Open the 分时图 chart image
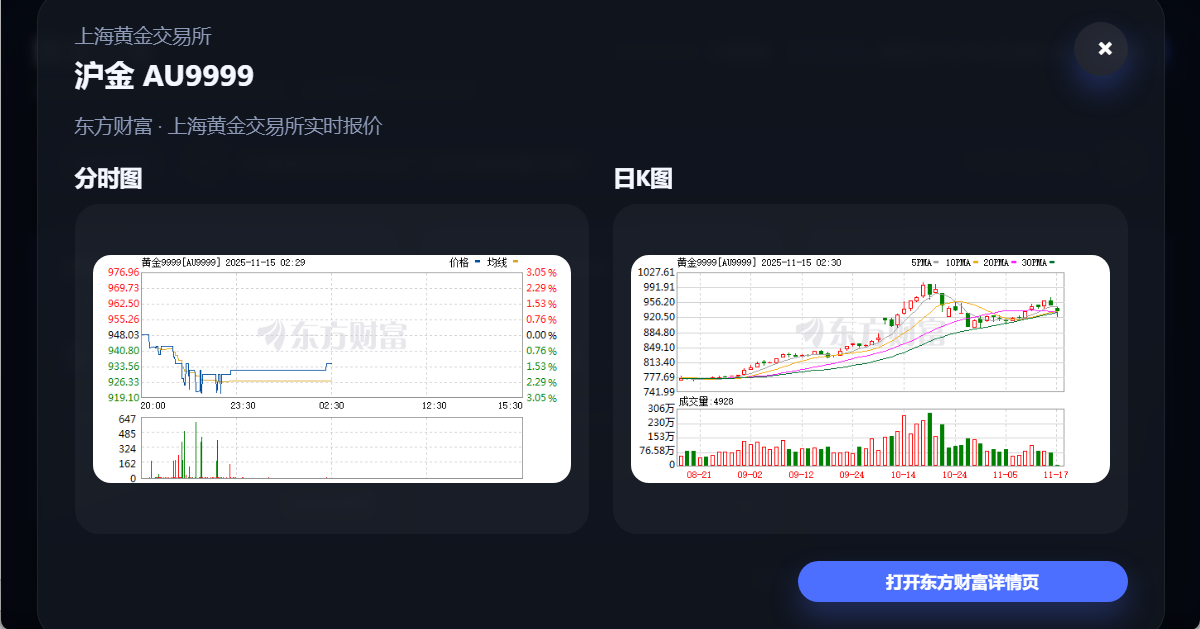The width and height of the screenshot is (1200, 629). [332, 369]
